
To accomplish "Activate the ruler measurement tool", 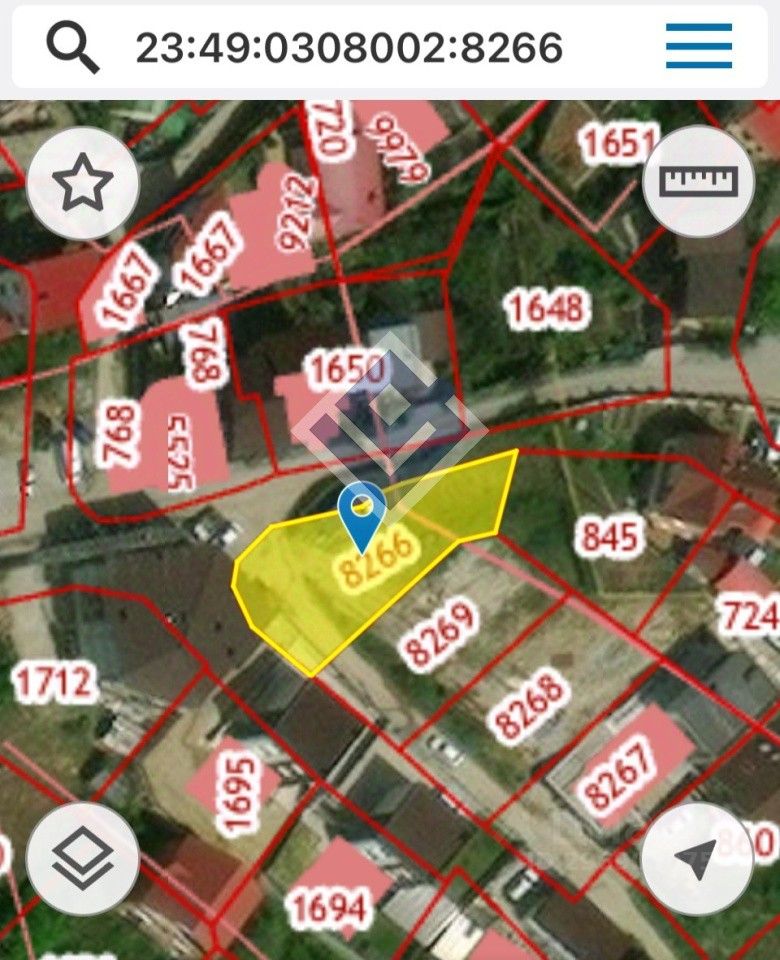I will (x=699, y=181).
